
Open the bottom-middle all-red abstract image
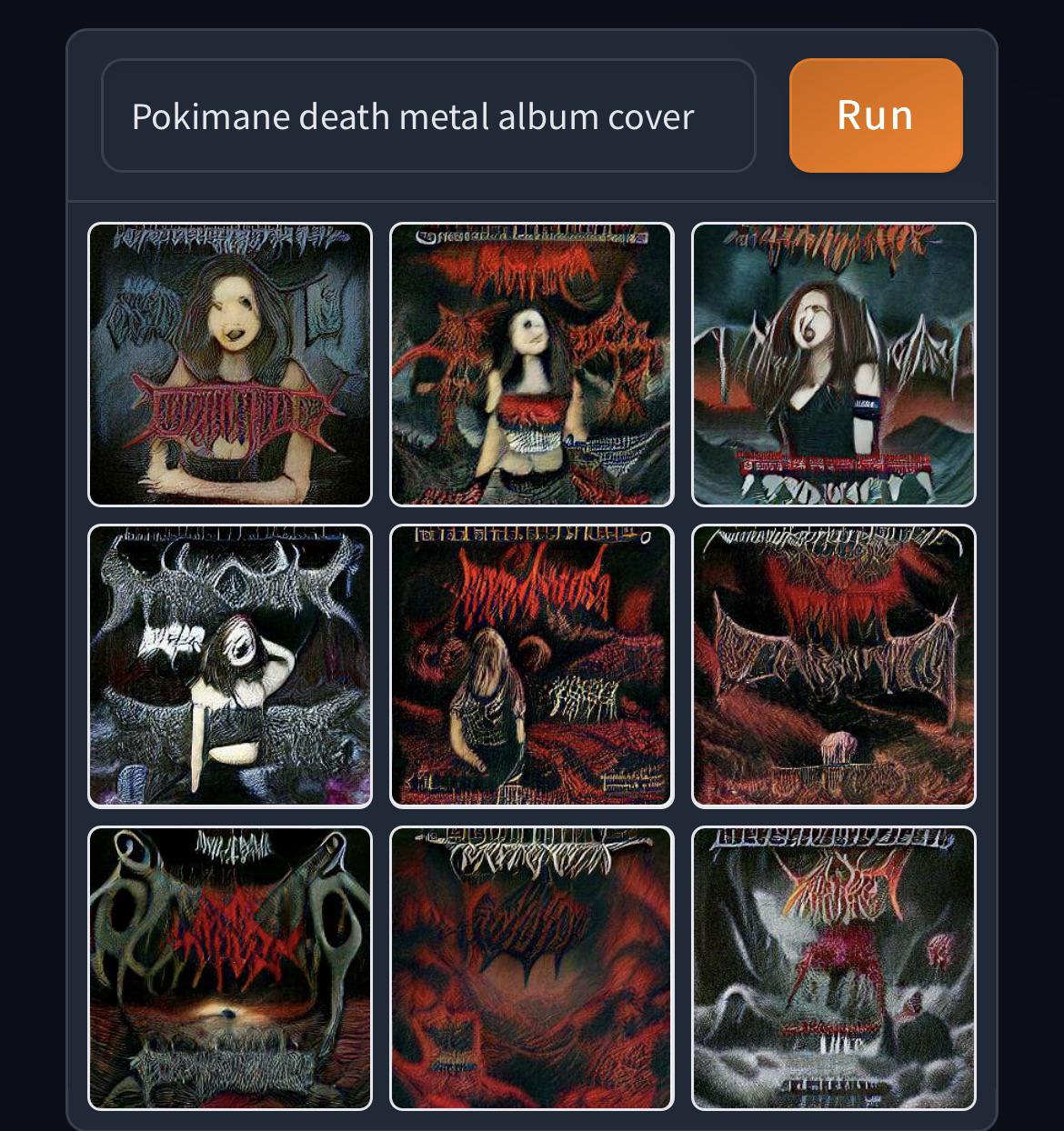[x=532, y=967]
